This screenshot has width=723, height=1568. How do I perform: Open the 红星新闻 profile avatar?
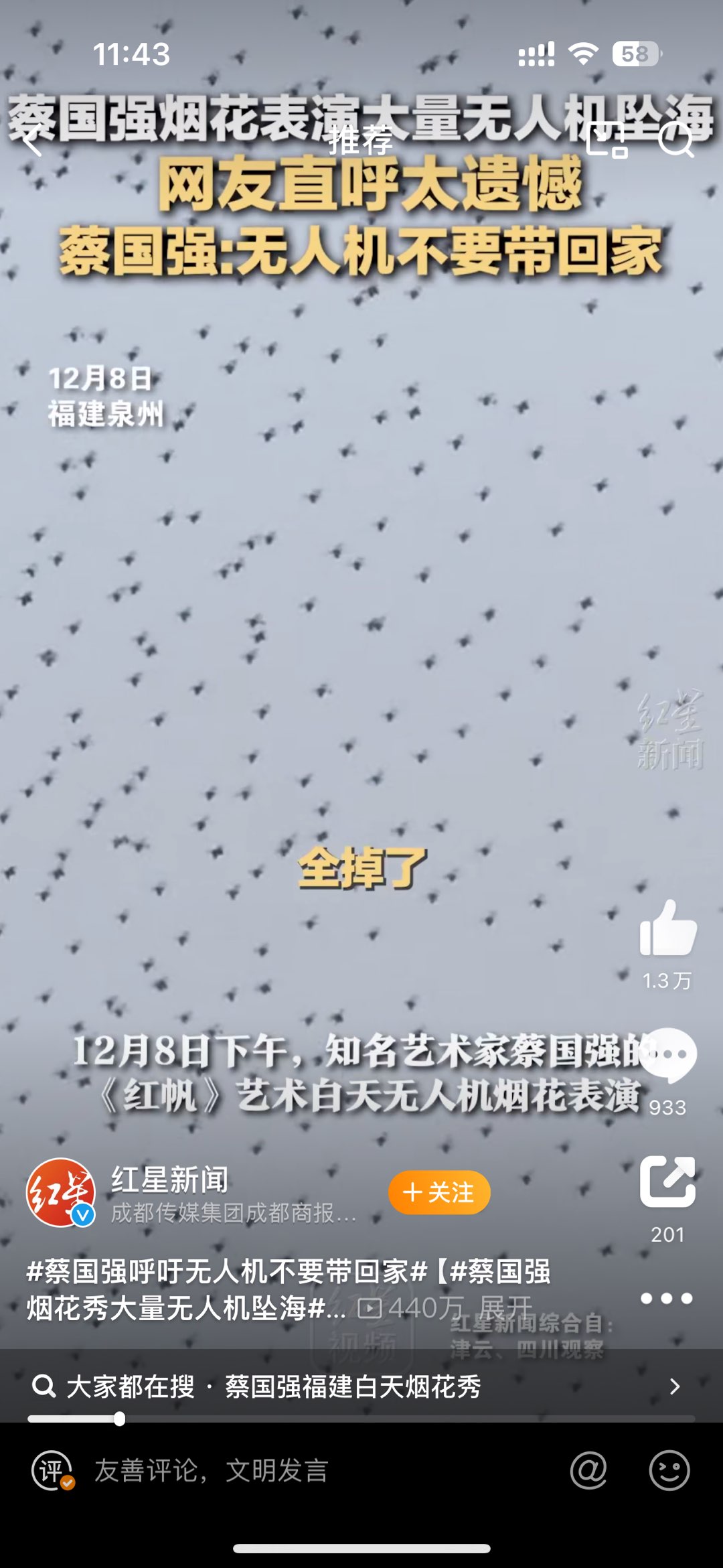tap(60, 1193)
